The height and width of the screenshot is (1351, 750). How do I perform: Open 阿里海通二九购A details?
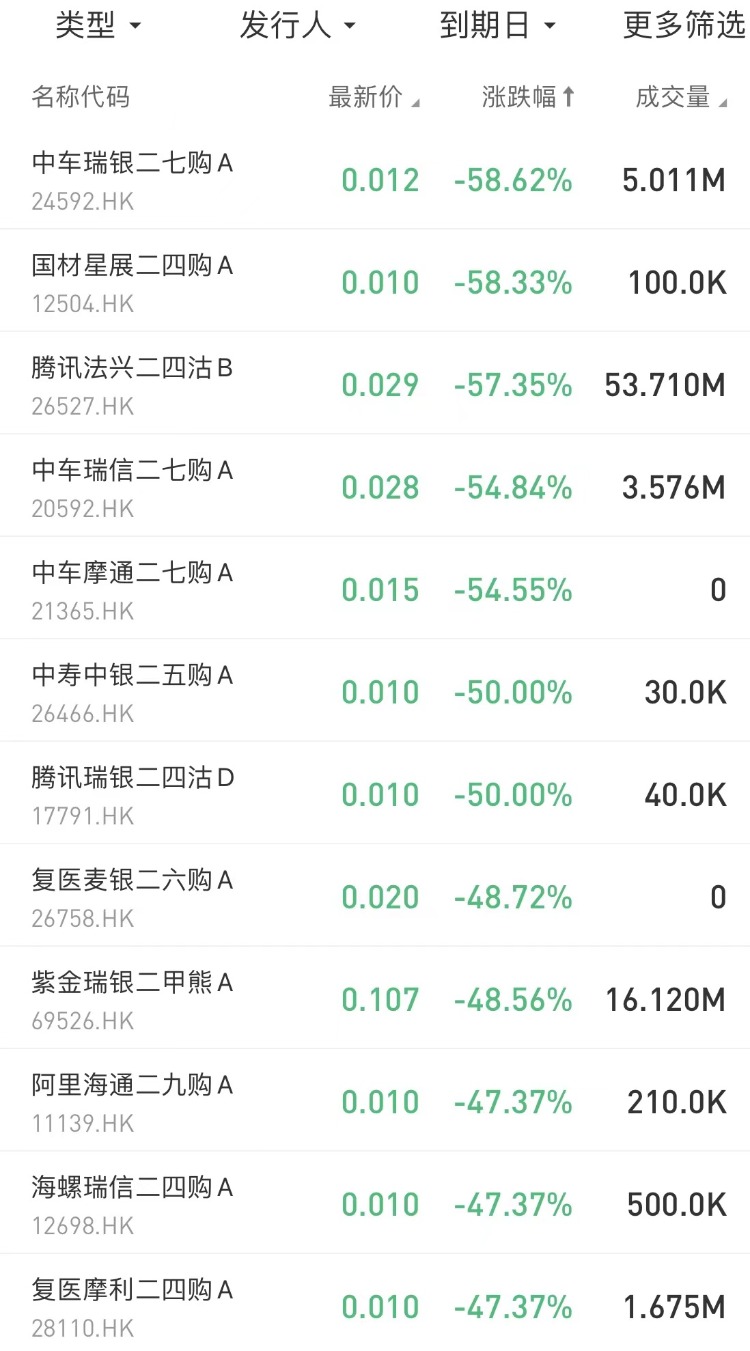[x=375, y=1102]
